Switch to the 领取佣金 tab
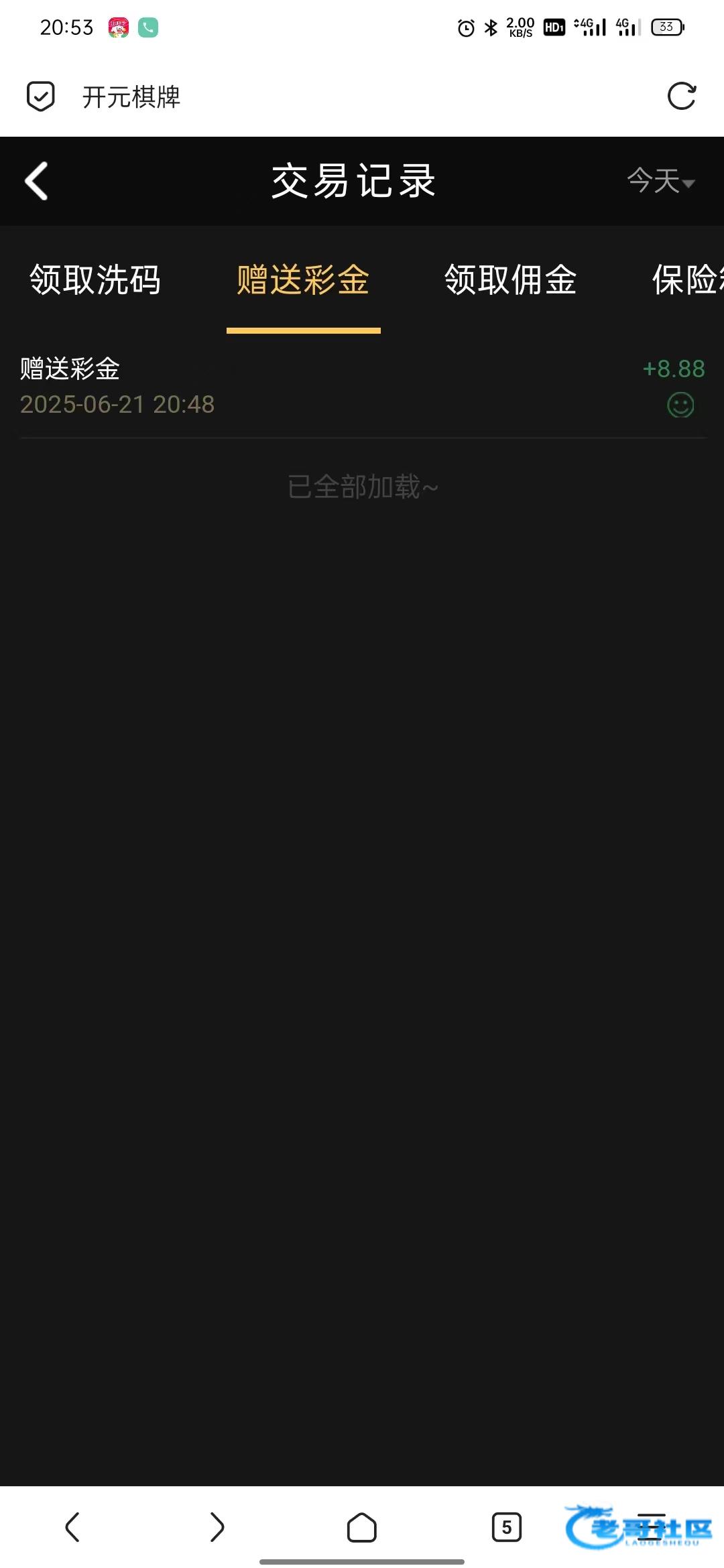 click(x=511, y=280)
